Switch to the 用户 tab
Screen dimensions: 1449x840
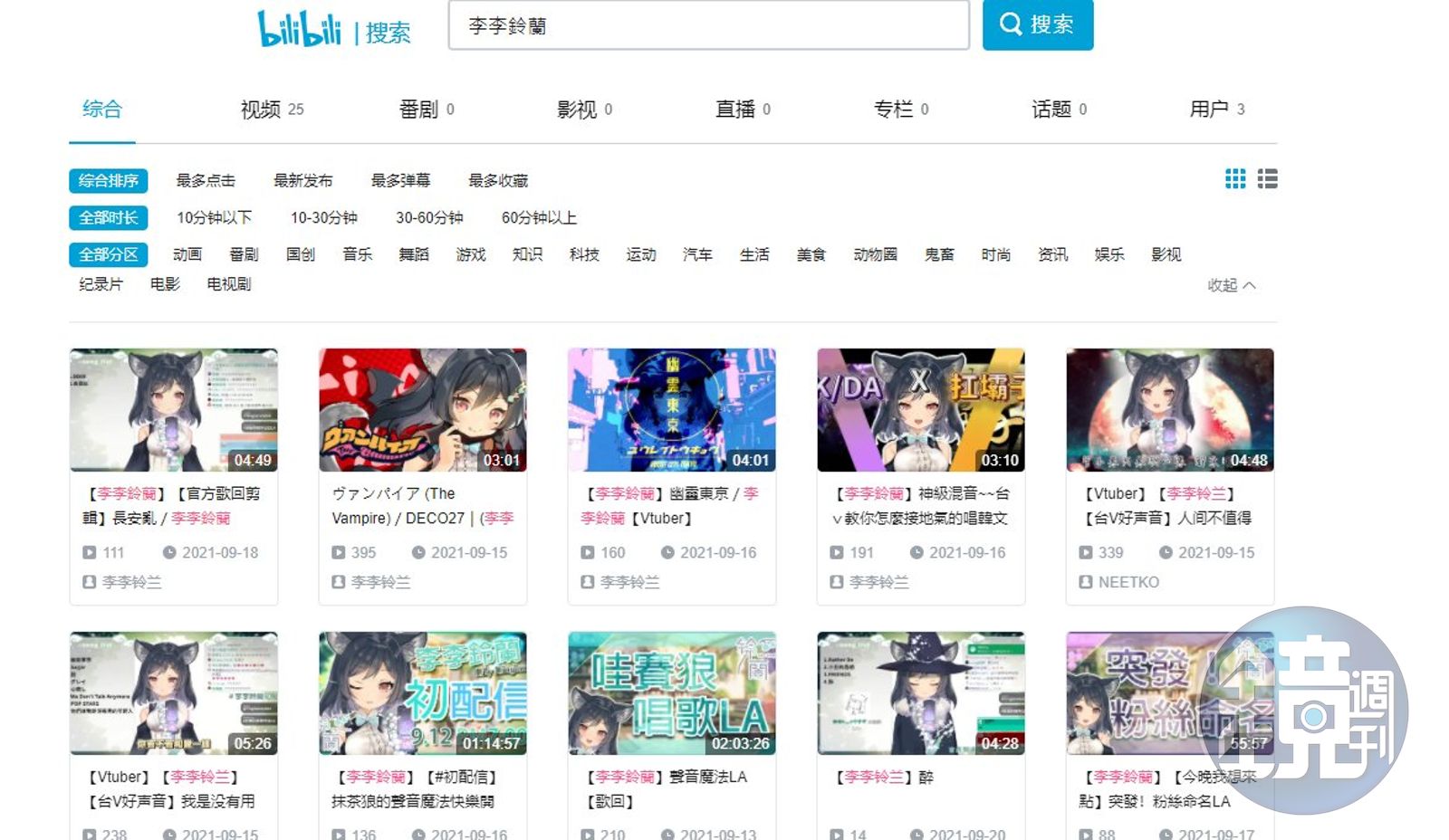coord(1216,110)
